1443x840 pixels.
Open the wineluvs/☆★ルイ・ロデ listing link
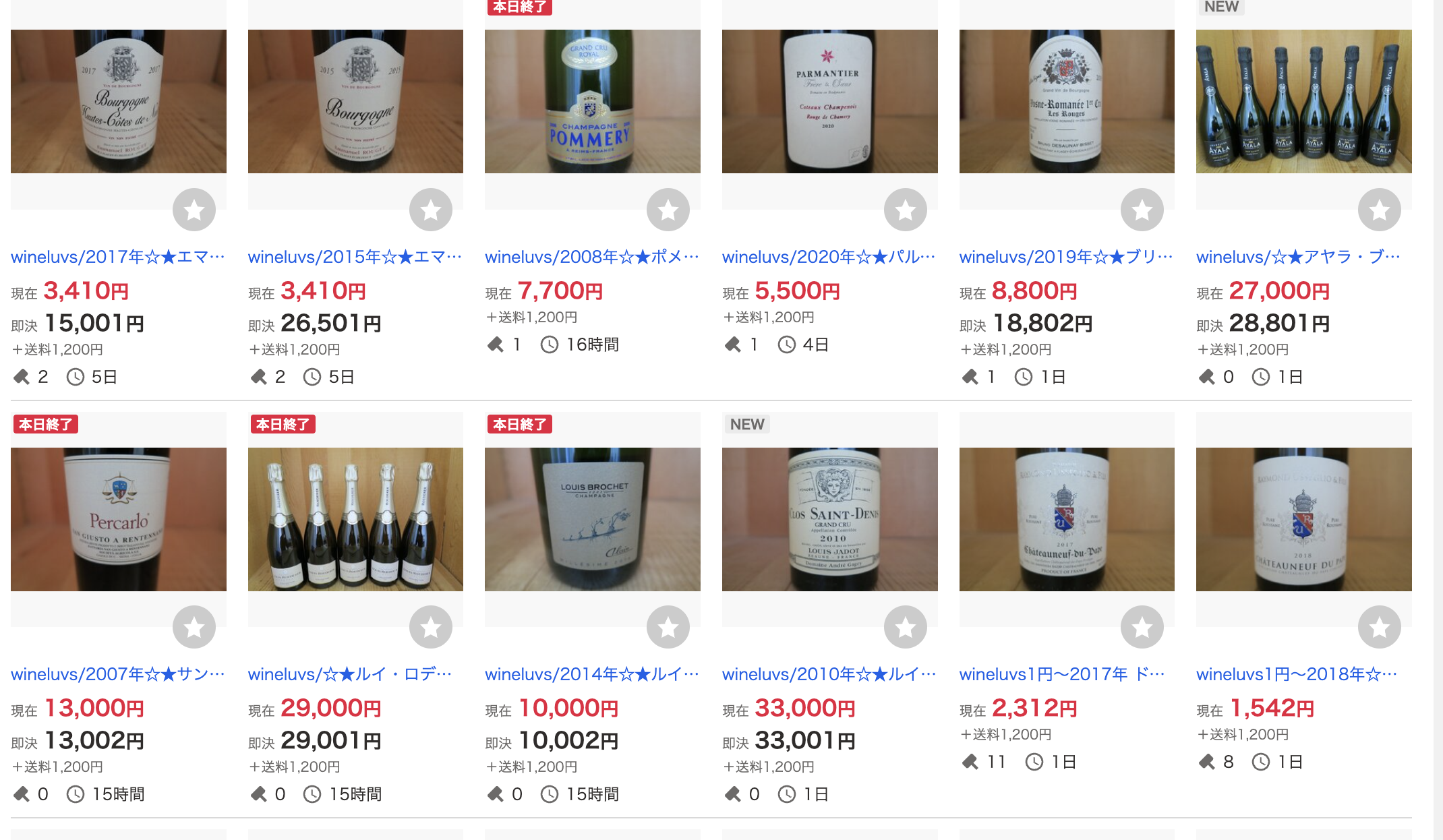[x=350, y=674]
